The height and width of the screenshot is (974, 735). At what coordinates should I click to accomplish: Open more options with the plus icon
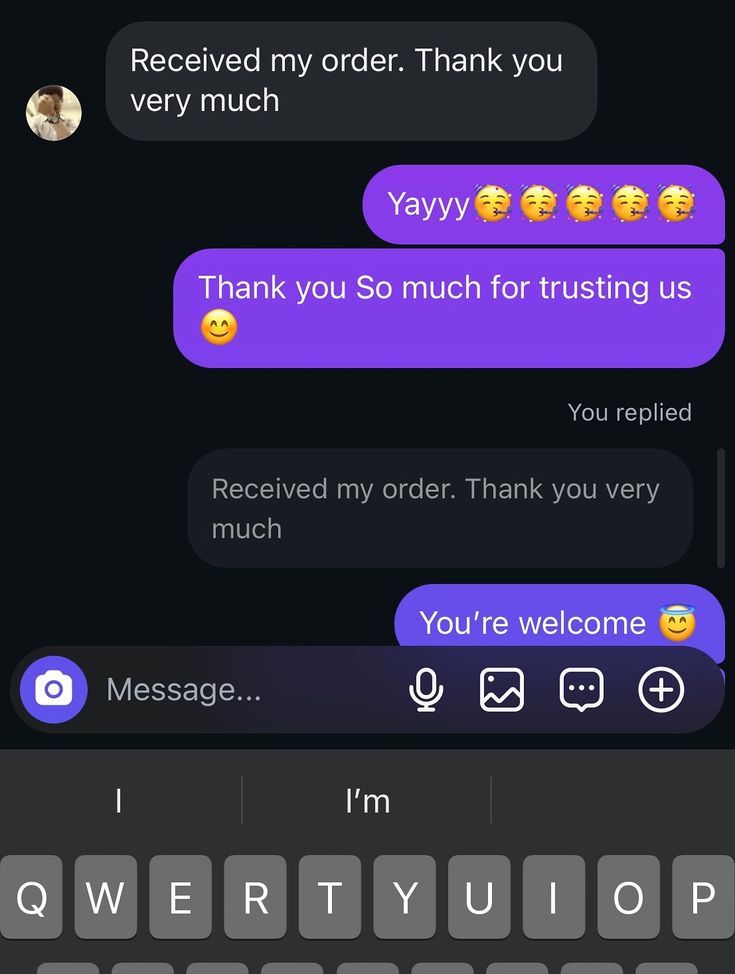point(661,689)
